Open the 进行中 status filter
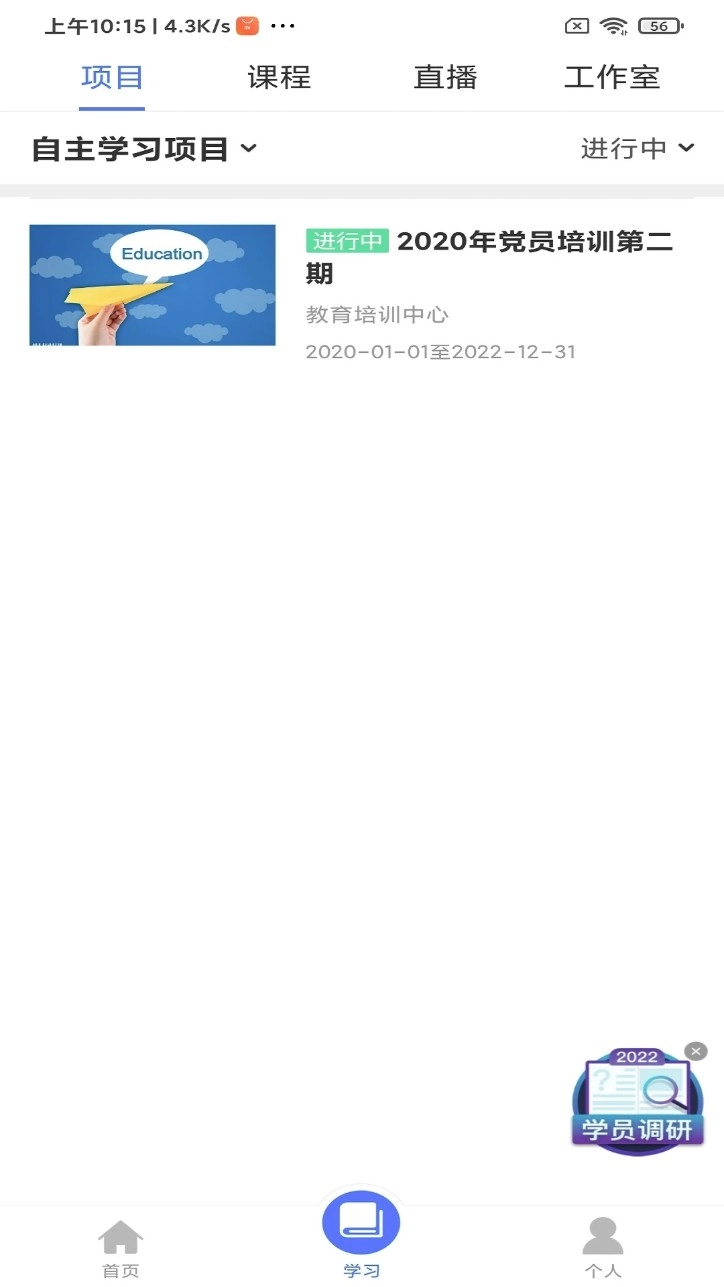The height and width of the screenshot is (1287, 724). point(637,149)
